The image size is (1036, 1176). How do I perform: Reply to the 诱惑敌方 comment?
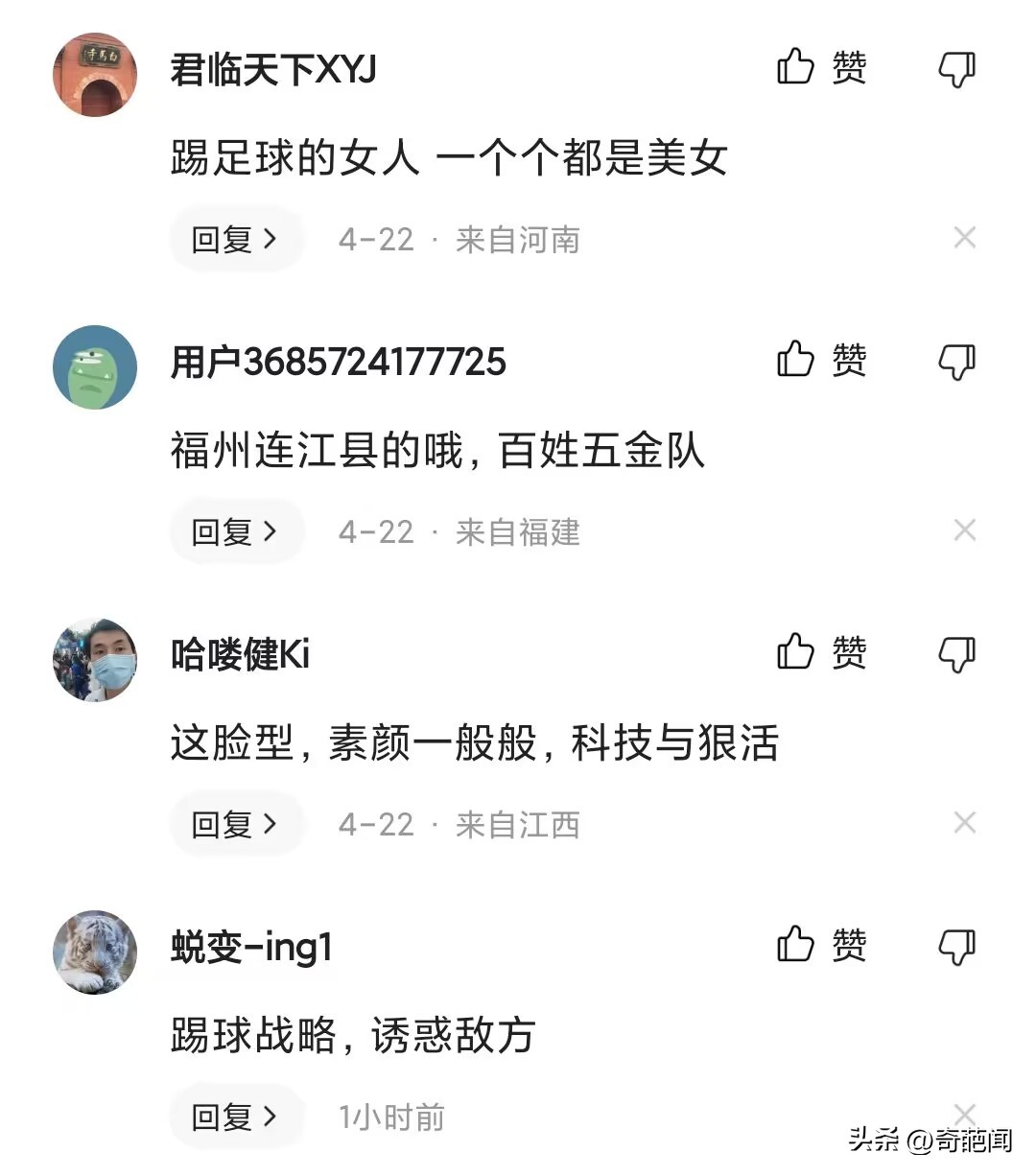click(236, 1116)
